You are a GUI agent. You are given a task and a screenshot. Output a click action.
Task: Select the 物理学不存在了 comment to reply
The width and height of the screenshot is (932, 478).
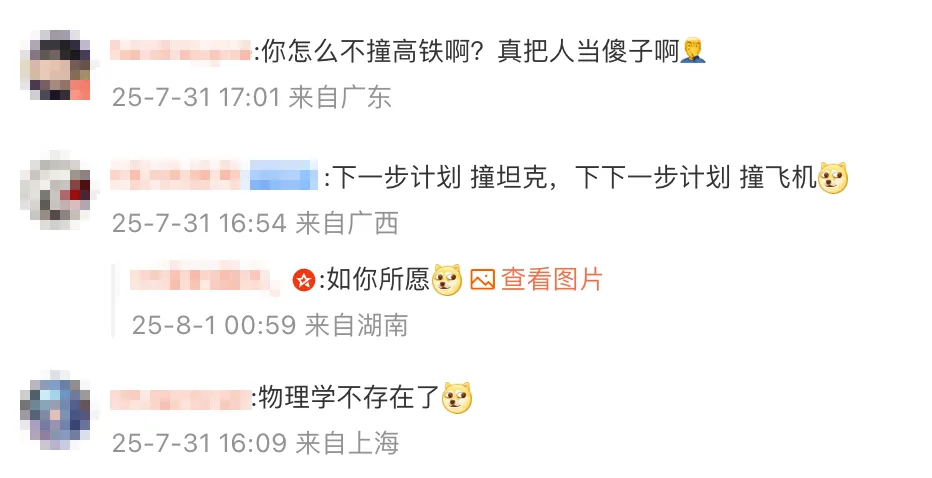[x=348, y=398]
